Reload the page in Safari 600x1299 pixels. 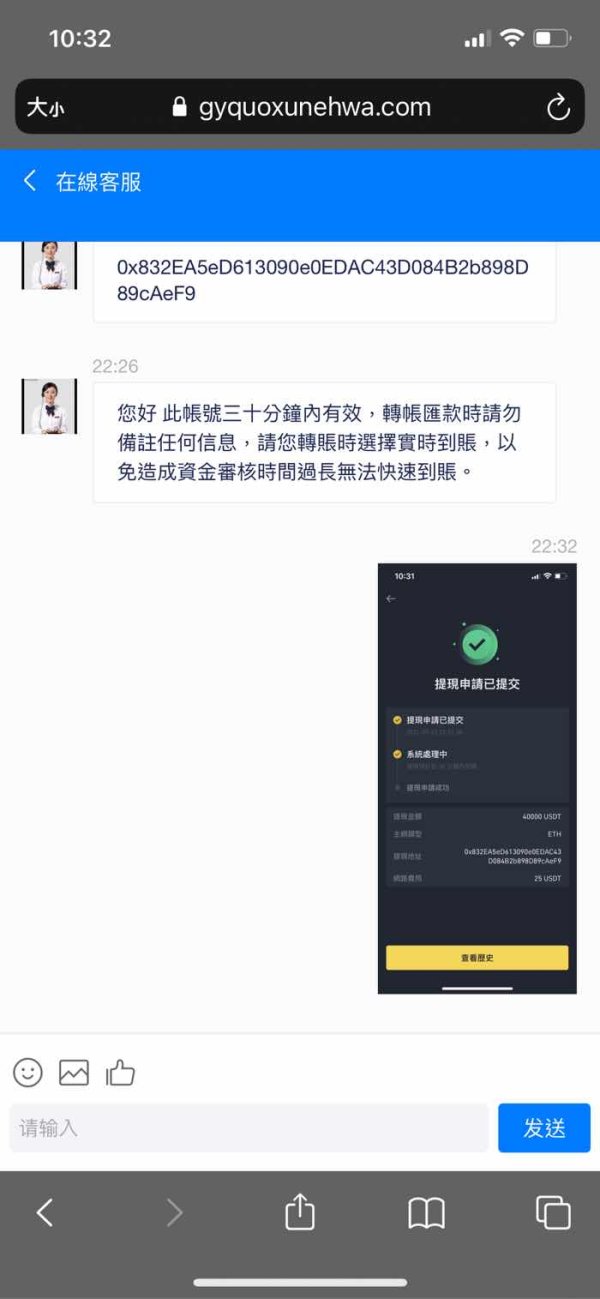tap(557, 107)
